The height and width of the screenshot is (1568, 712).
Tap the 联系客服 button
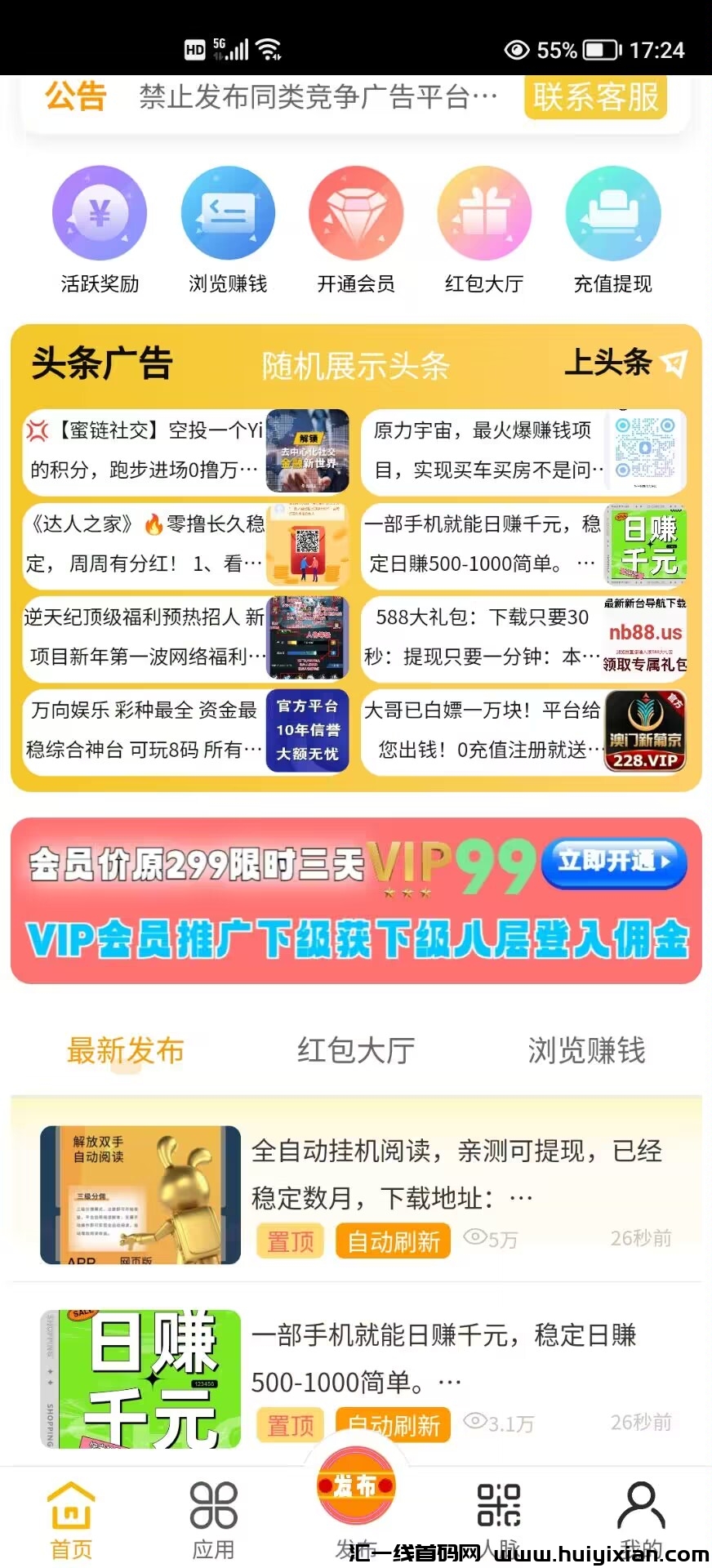pyautogui.click(x=595, y=97)
